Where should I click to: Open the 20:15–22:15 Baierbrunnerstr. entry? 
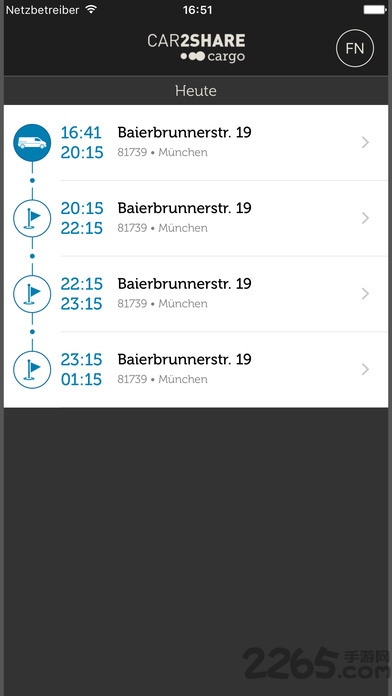[x=196, y=218]
